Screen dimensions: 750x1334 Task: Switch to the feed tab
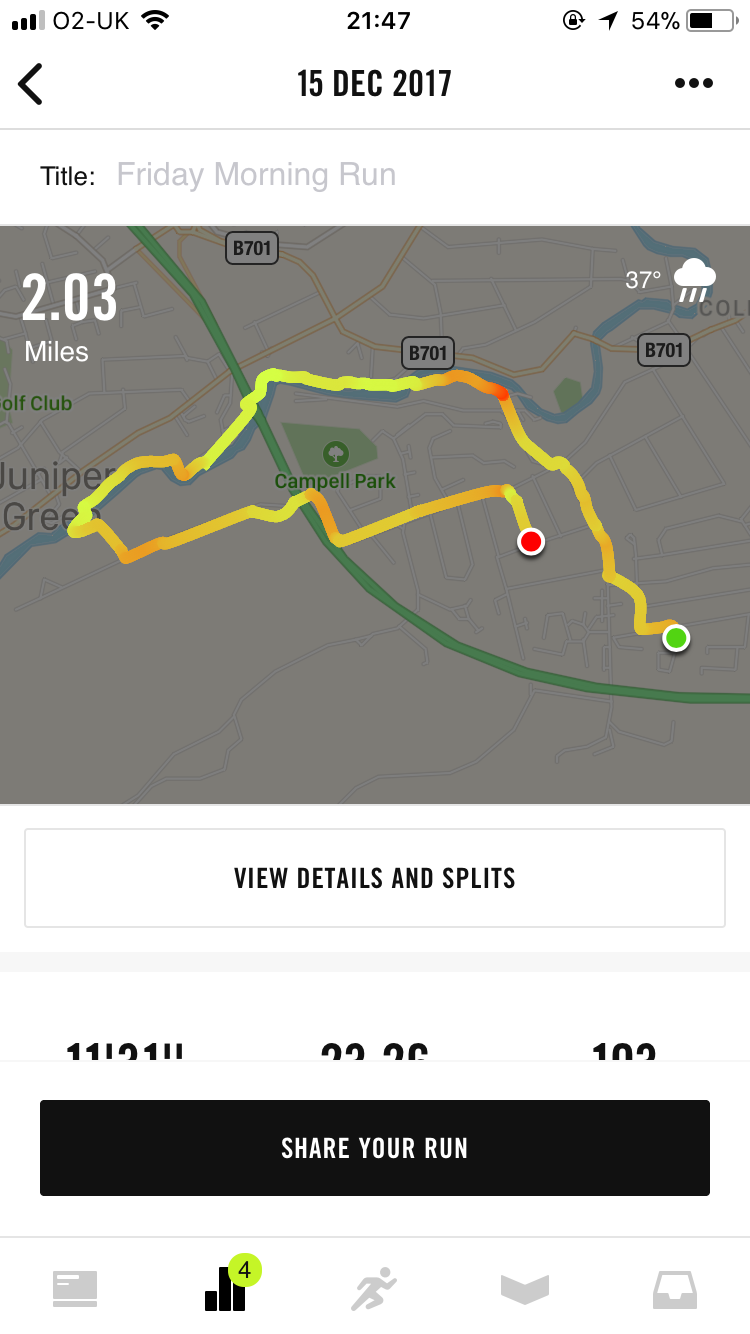(75, 1288)
